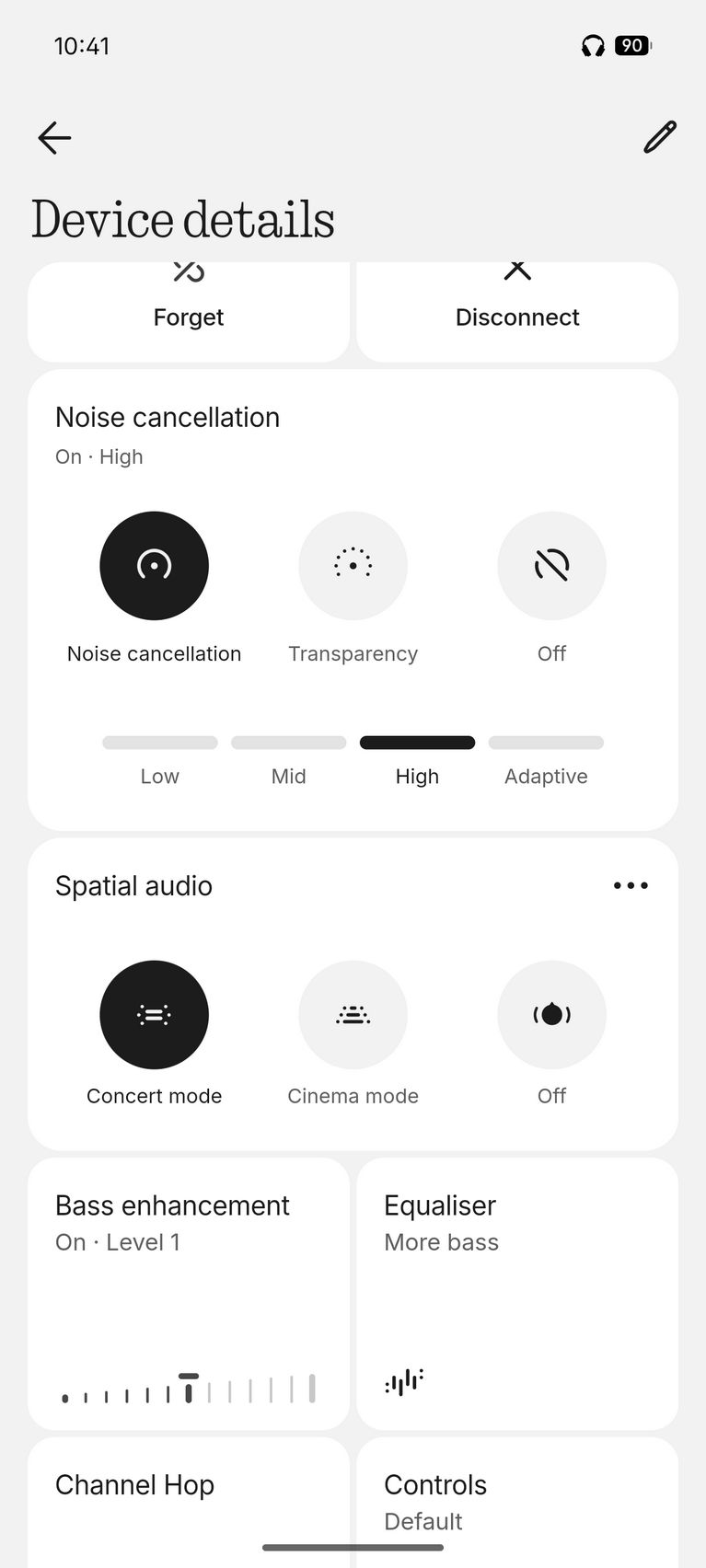Select the High cancellation level
The image size is (706, 1568).
[417, 744]
